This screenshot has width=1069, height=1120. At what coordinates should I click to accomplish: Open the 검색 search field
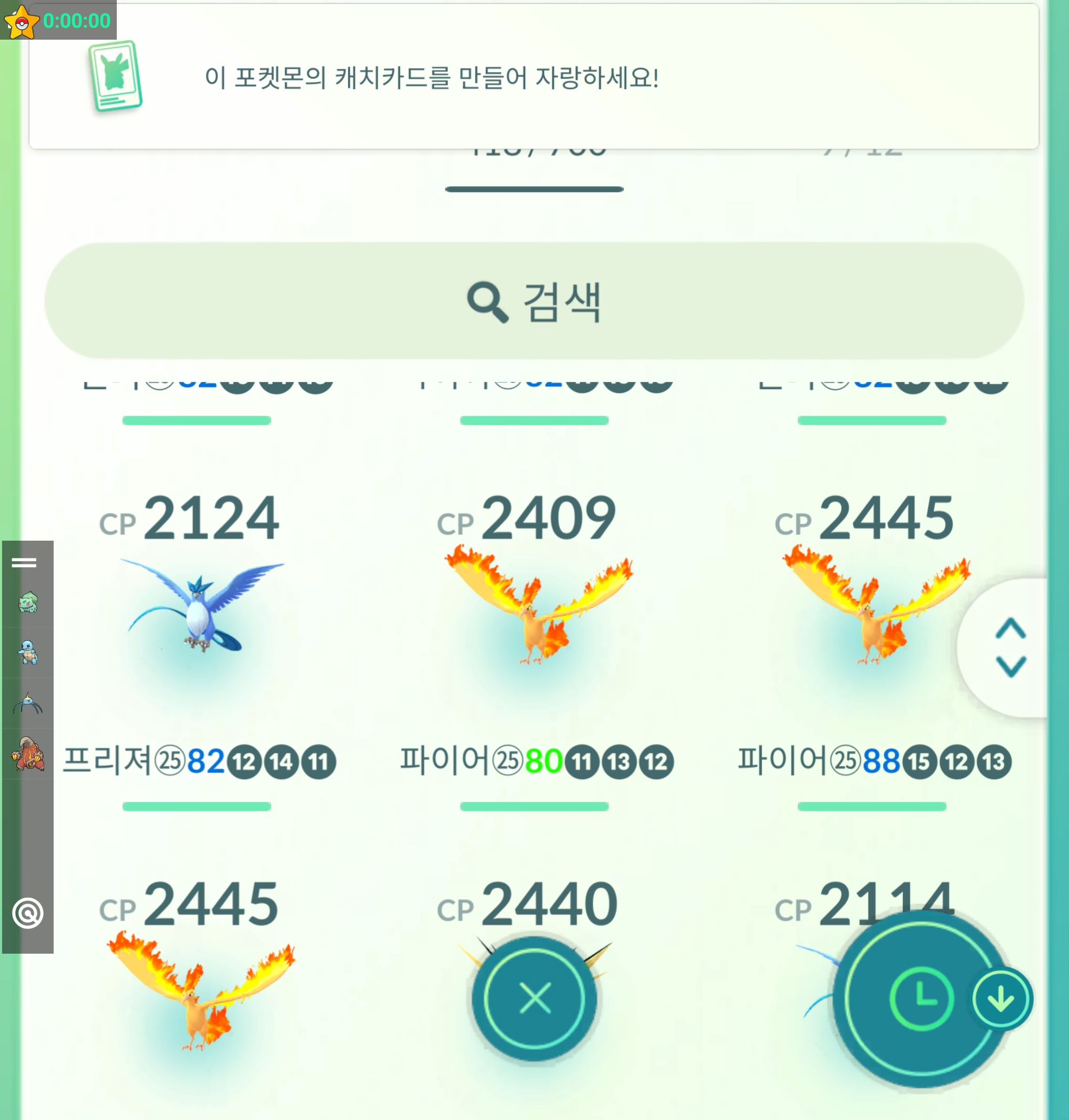534,301
